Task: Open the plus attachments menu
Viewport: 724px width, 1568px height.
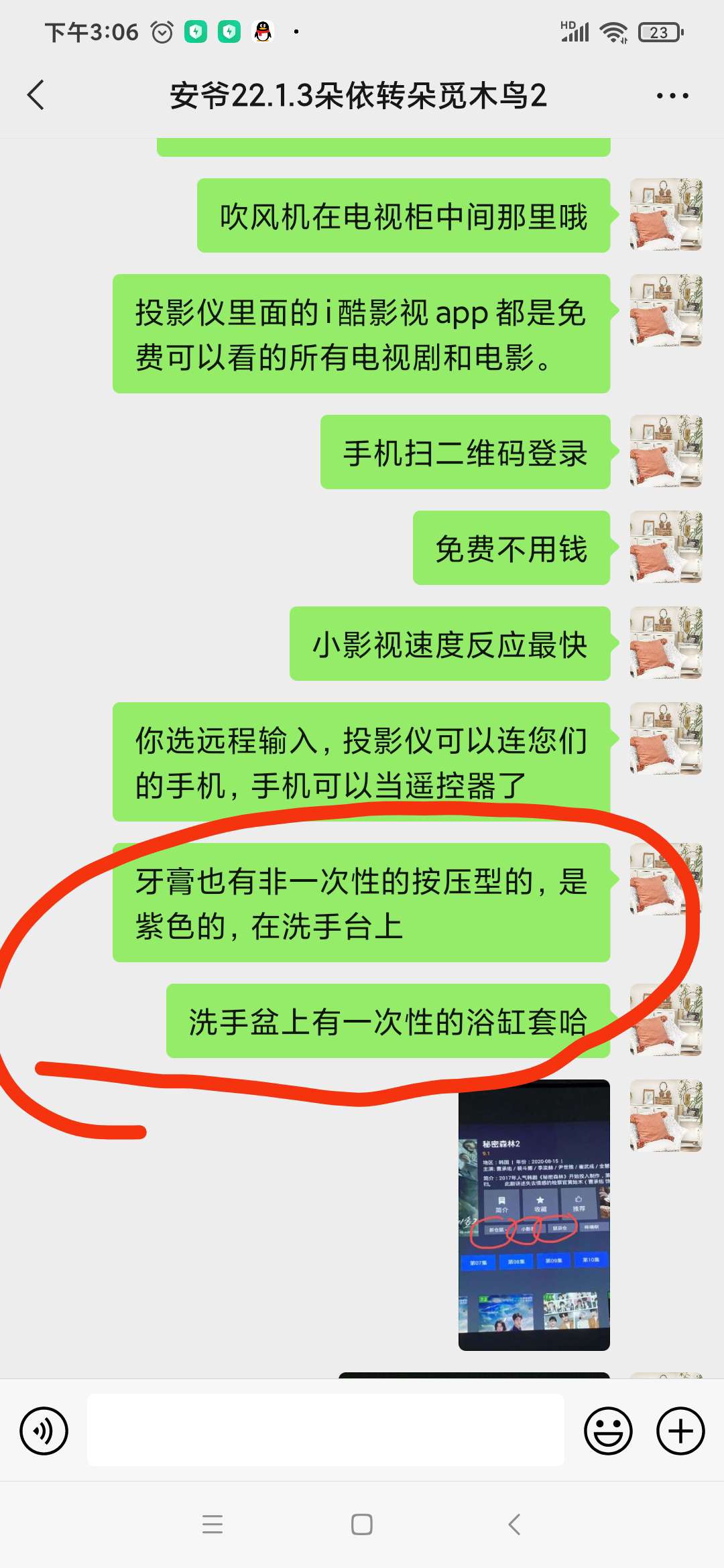Action: click(x=680, y=1431)
